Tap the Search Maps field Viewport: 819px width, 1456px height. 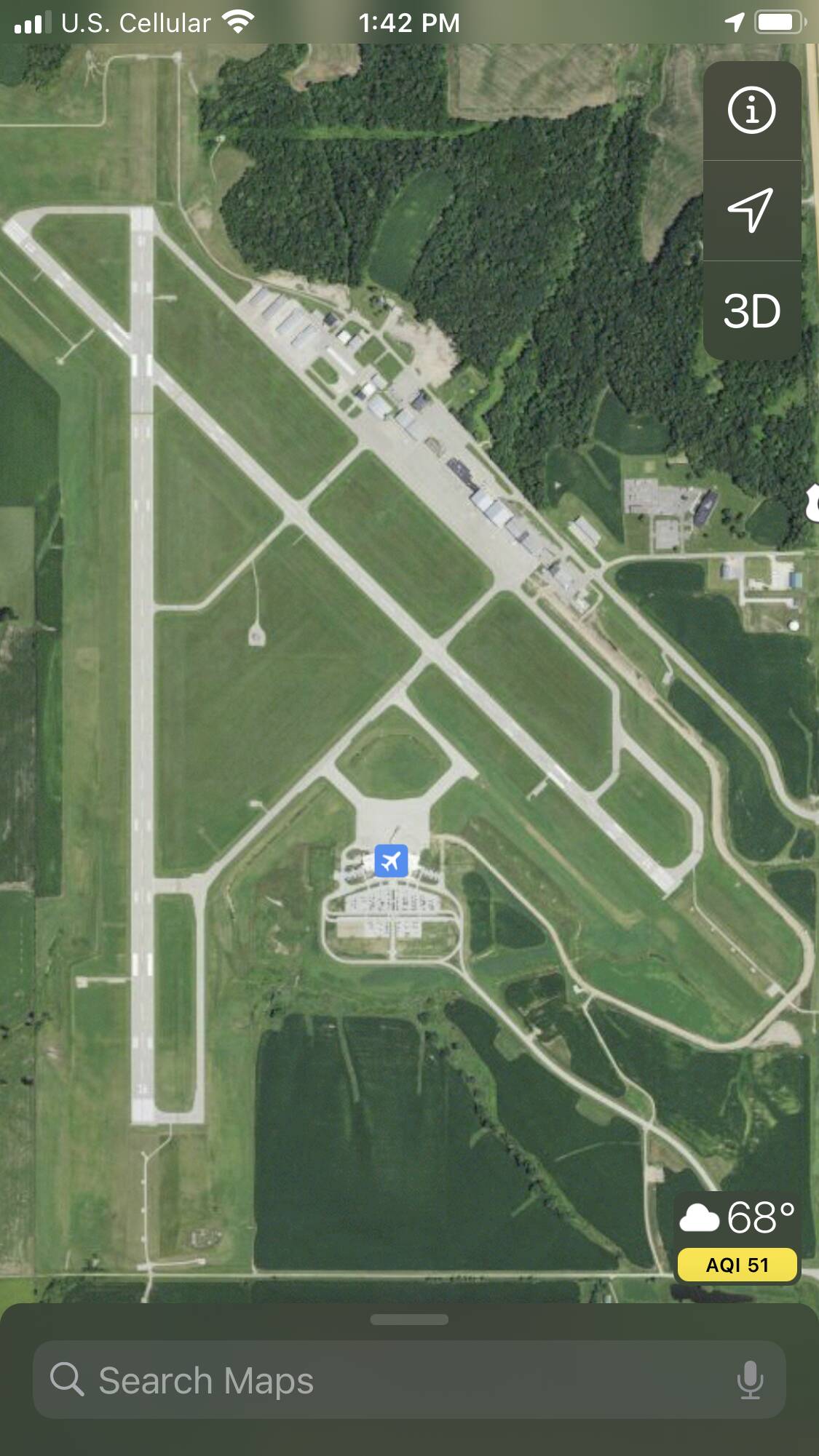click(x=379, y=1380)
